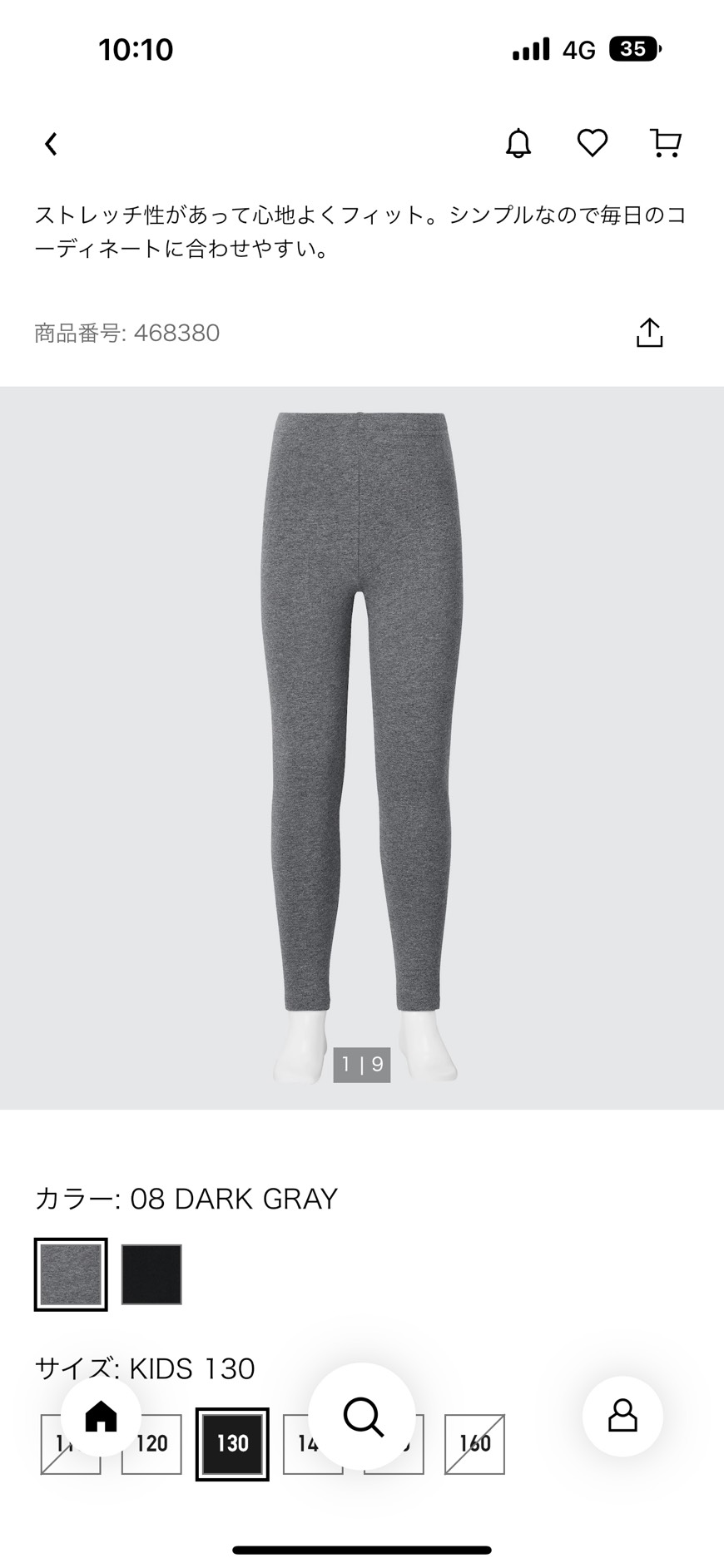This screenshot has width=724, height=1568.
Task: Go back to the previous page
Action: (51, 144)
